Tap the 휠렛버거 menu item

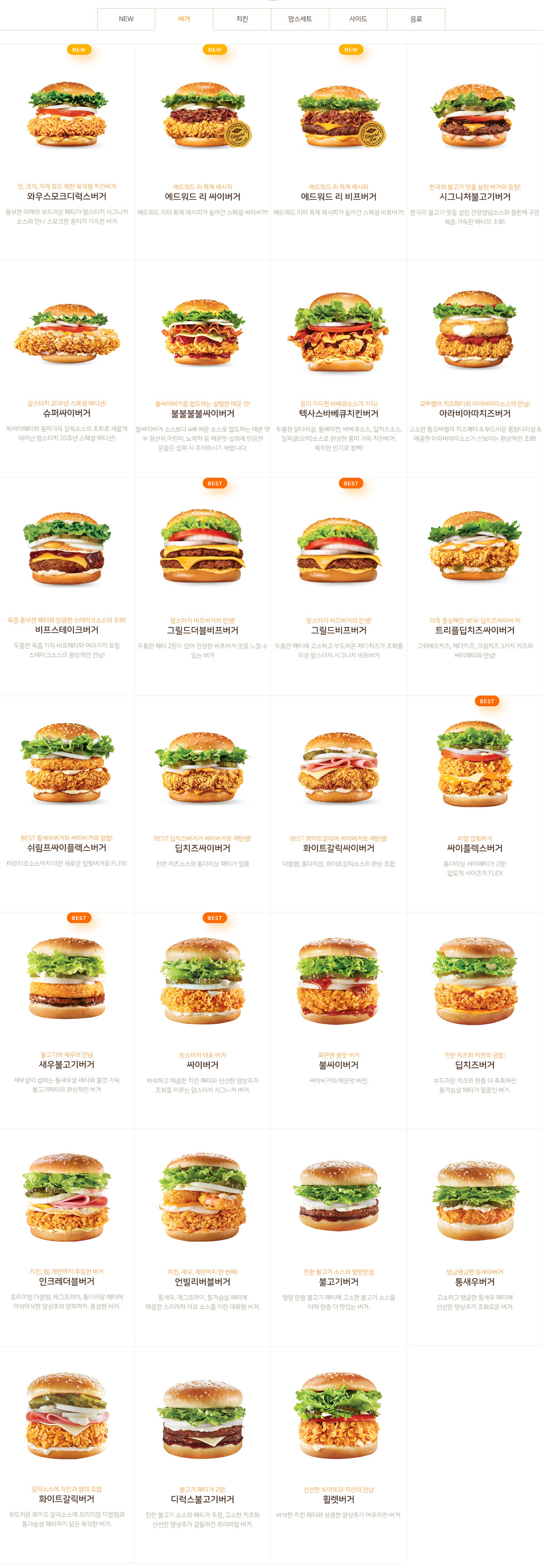[338, 1499]
